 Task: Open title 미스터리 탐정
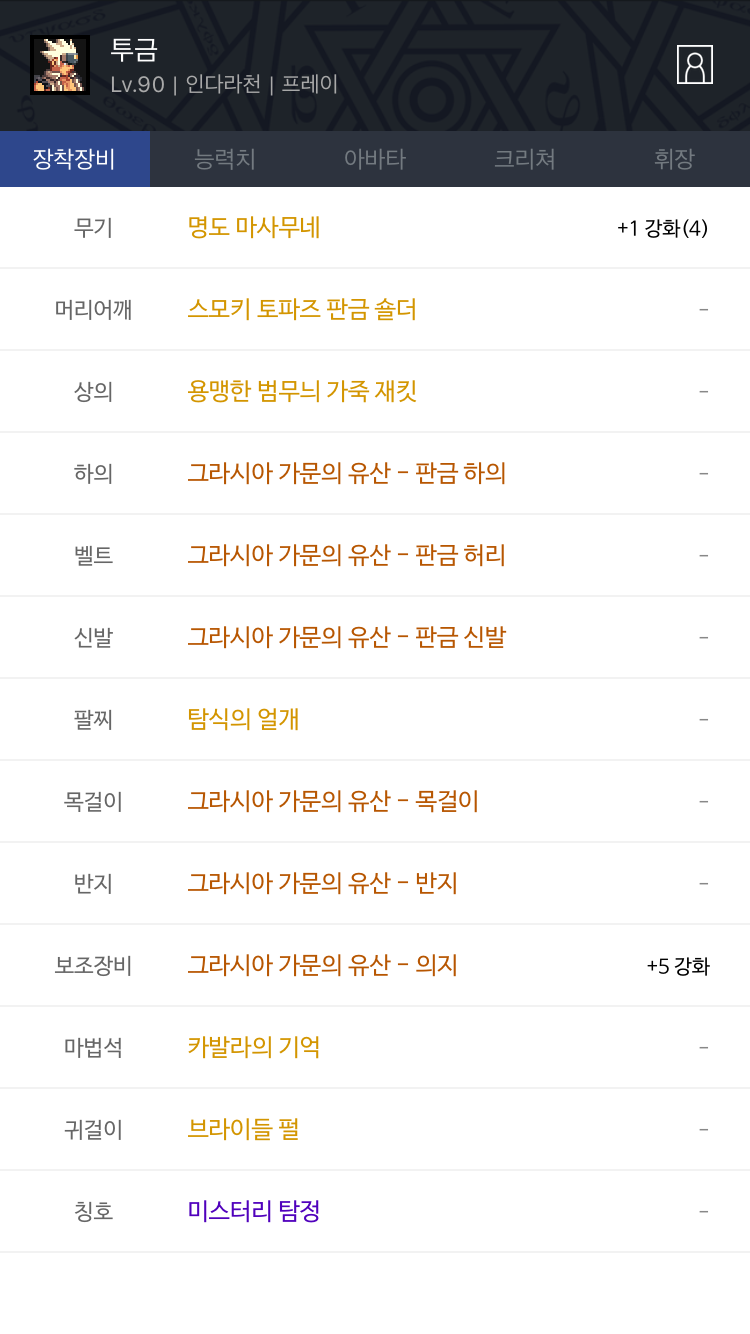254,1212
